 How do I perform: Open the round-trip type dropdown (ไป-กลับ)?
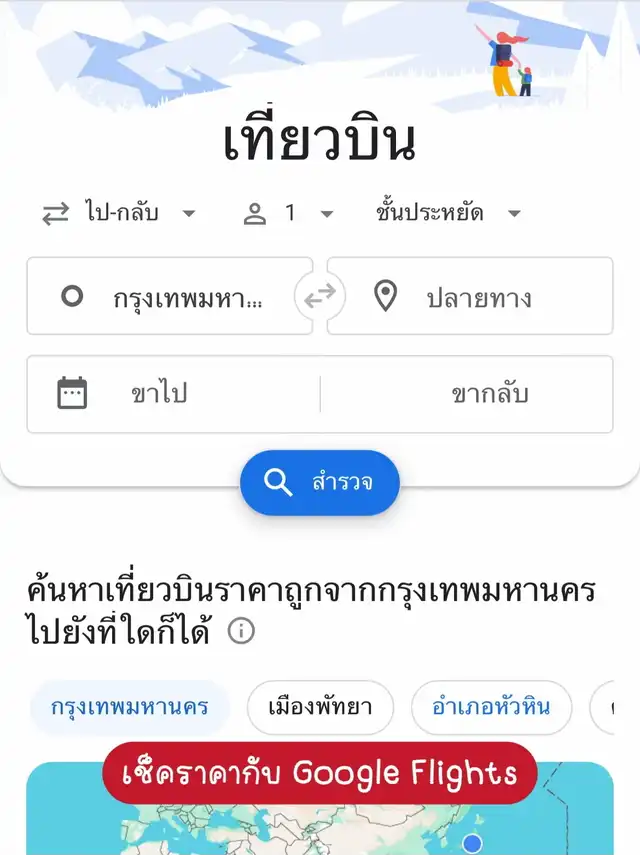119,213
